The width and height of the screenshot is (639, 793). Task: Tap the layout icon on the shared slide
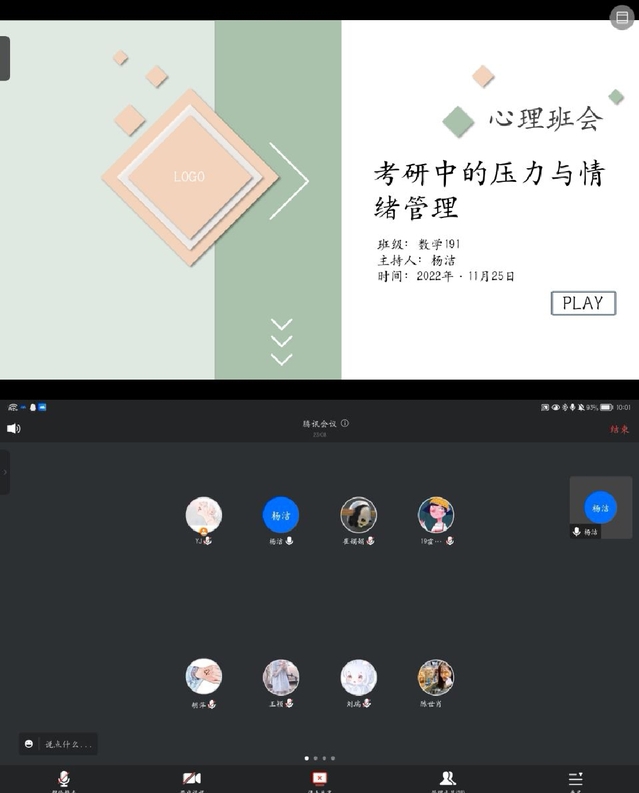tap(622, 18)
